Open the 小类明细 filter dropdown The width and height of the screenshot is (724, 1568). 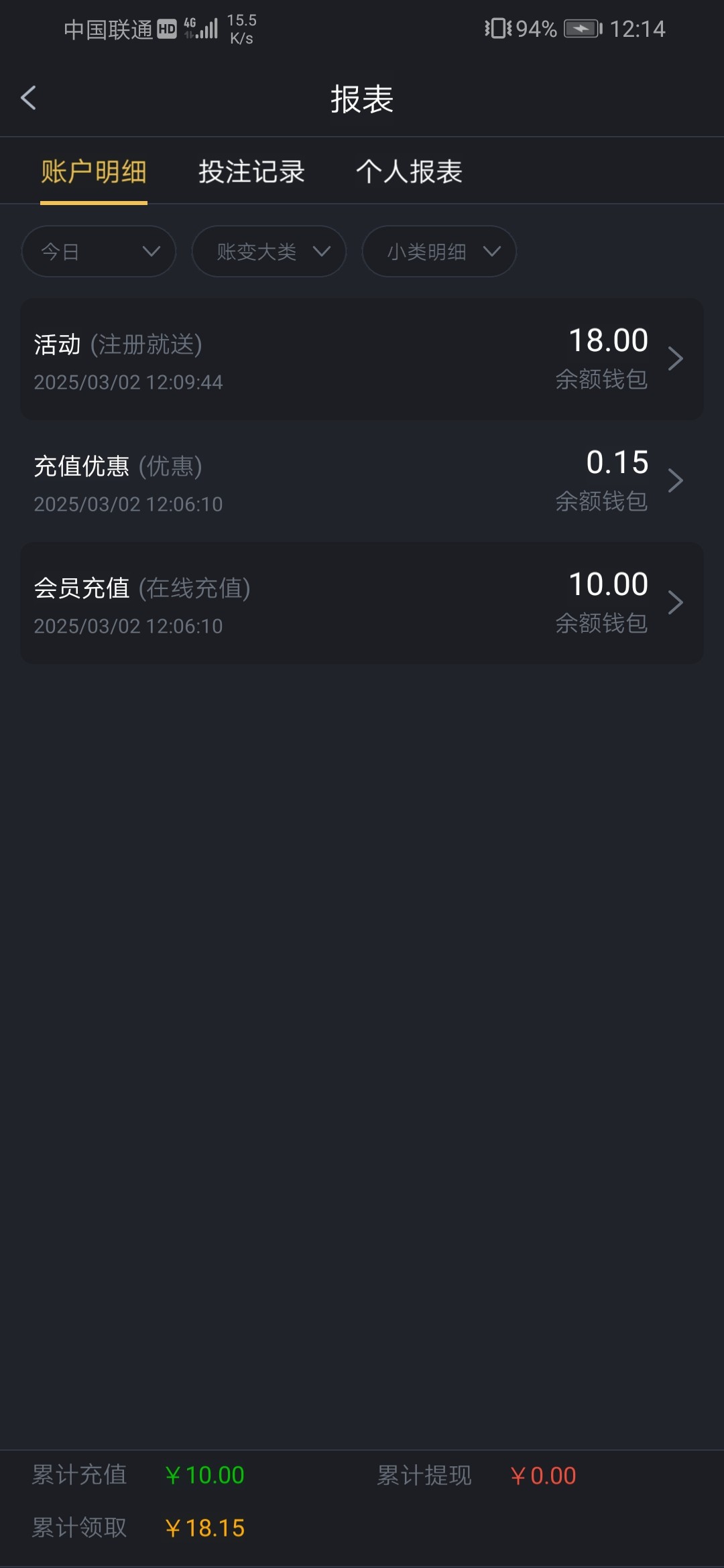tap(439, 251)
